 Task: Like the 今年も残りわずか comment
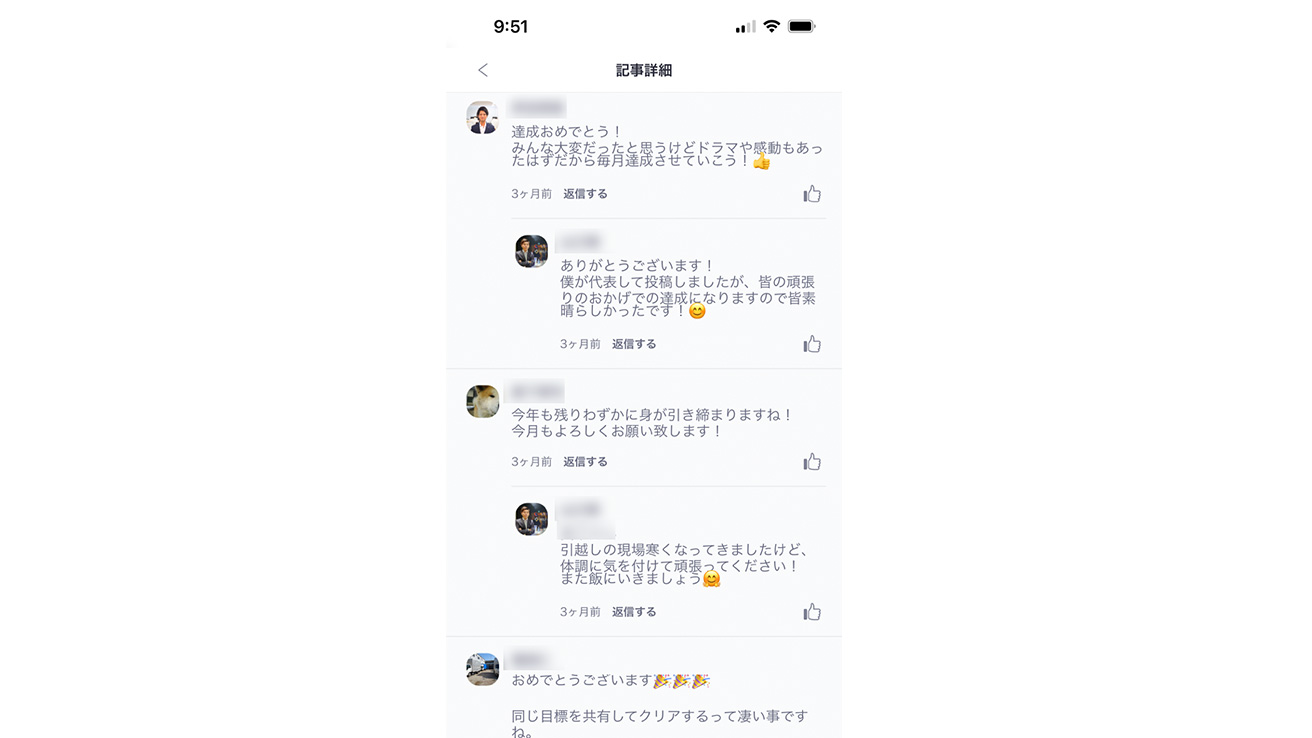(x=812, y=462)
